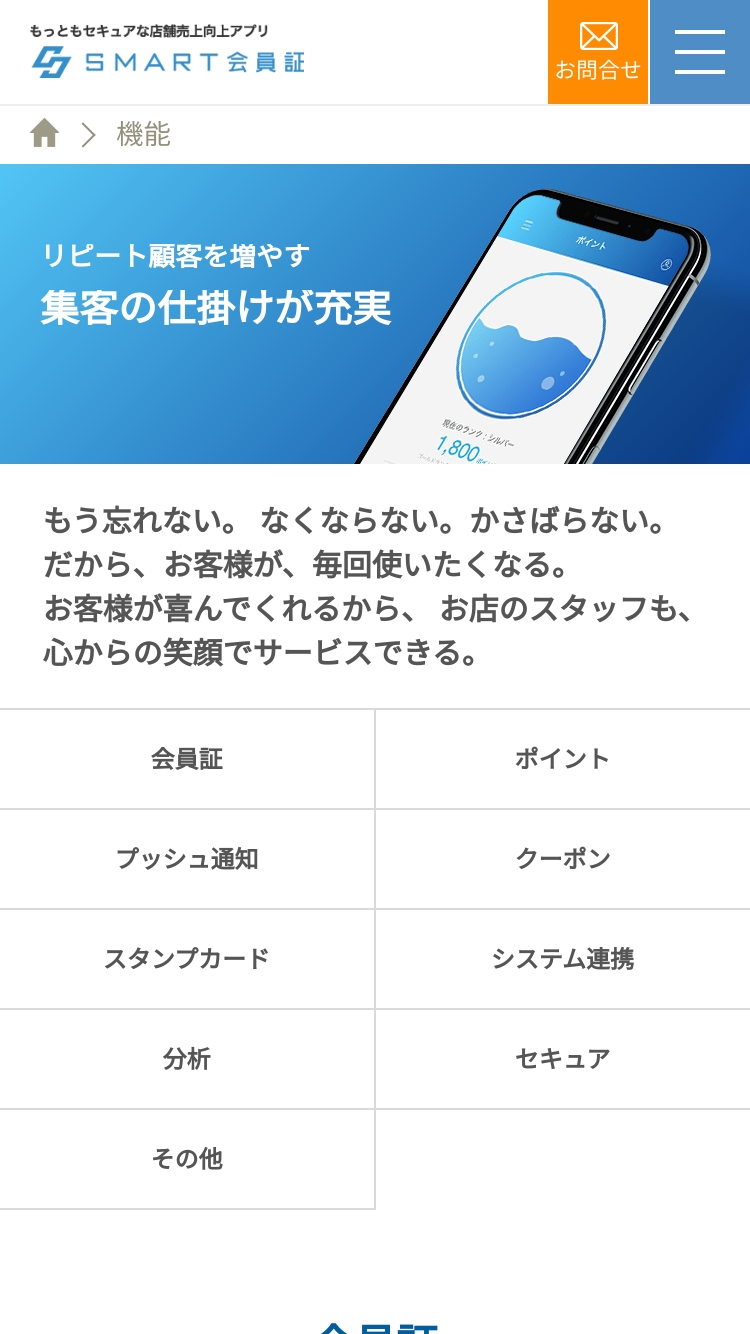Go to the その他 section
This screenshot has width=750, height=1334.
click(187, 1159)
